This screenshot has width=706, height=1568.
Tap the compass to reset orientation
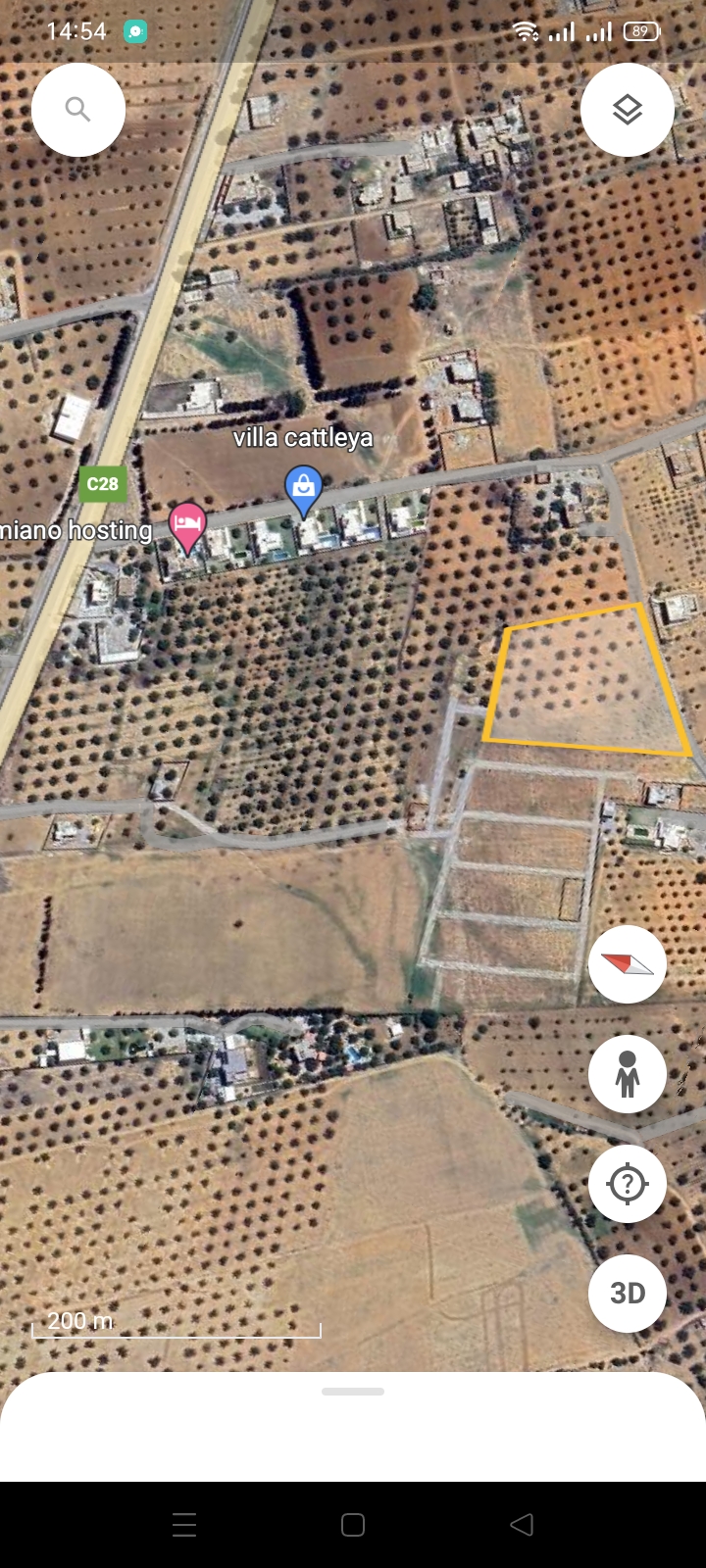pos(628,964)
